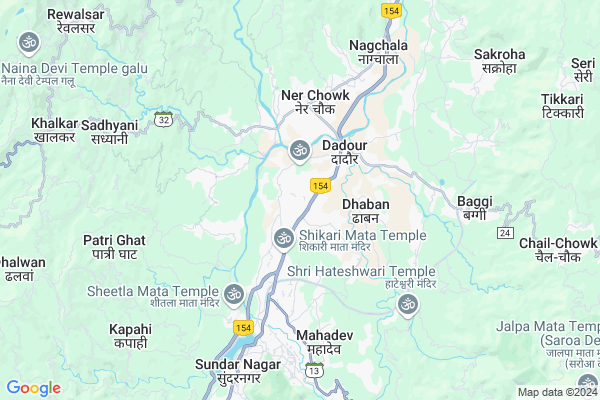Viewport: 600px width, 400px height.
Task: Open the Shikari Mata Temple marker
Action: 283,238
